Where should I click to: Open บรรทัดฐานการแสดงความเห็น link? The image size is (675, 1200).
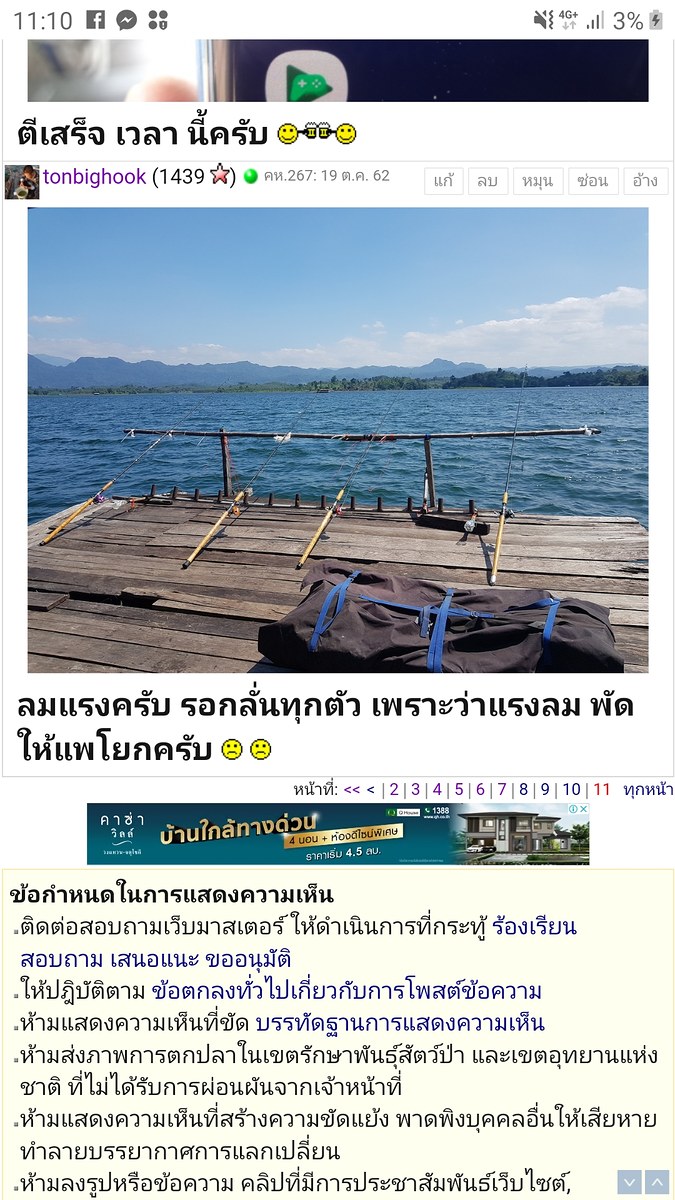[400, 1023]
